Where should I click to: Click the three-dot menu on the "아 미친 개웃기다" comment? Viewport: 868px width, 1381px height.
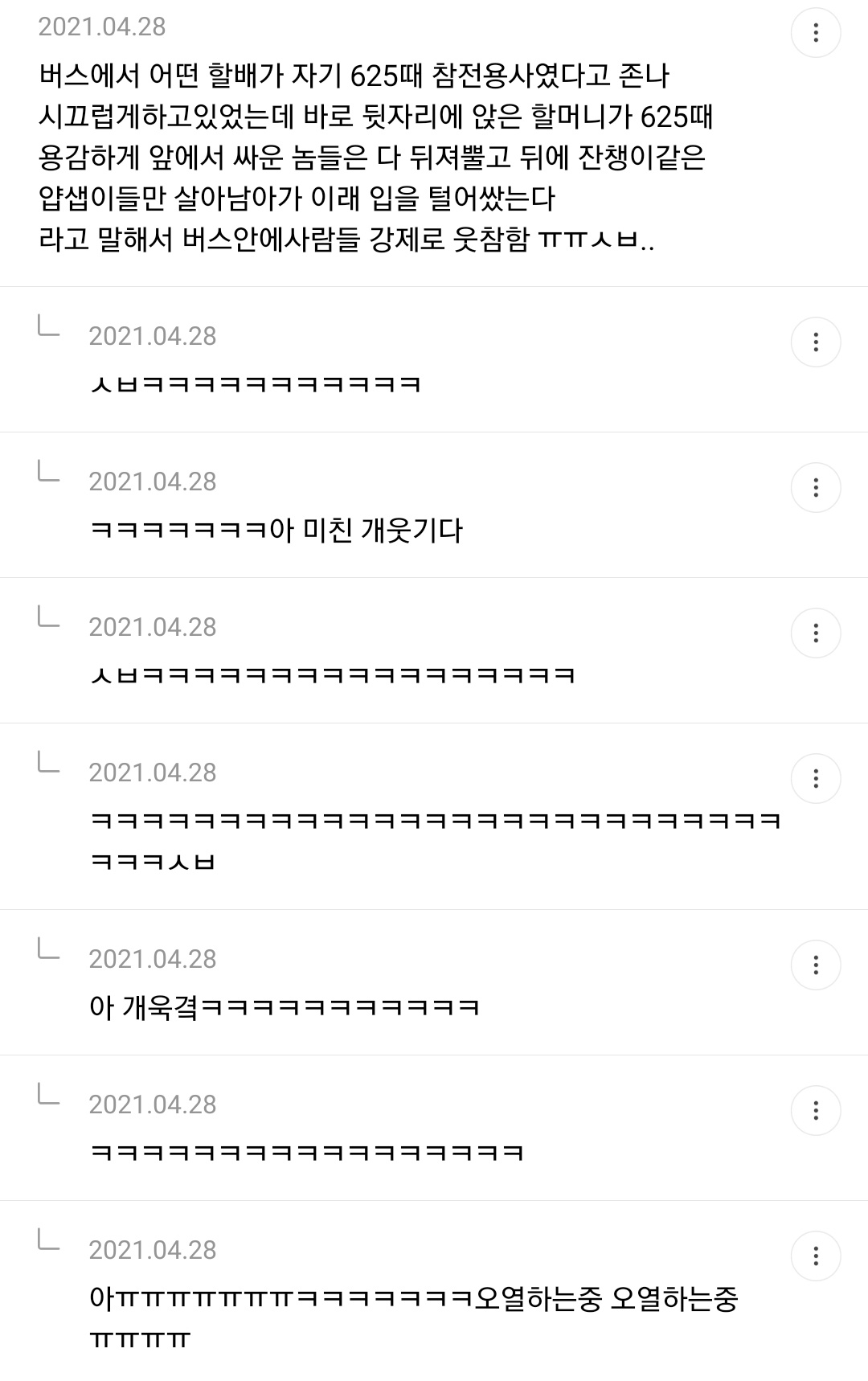pos(817,488)
